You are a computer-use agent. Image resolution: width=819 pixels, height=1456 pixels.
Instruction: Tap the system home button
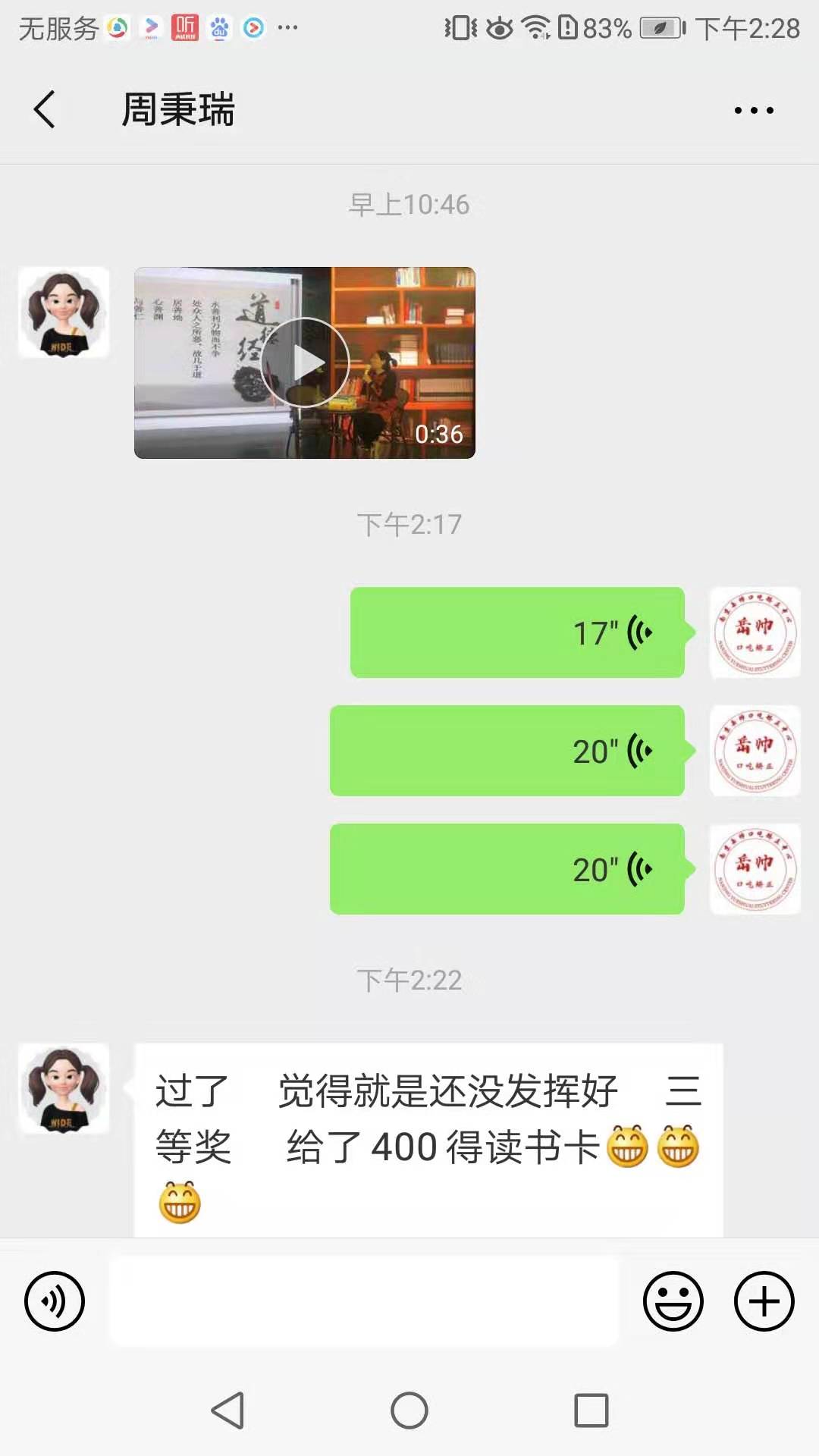tap(409, 1410)
